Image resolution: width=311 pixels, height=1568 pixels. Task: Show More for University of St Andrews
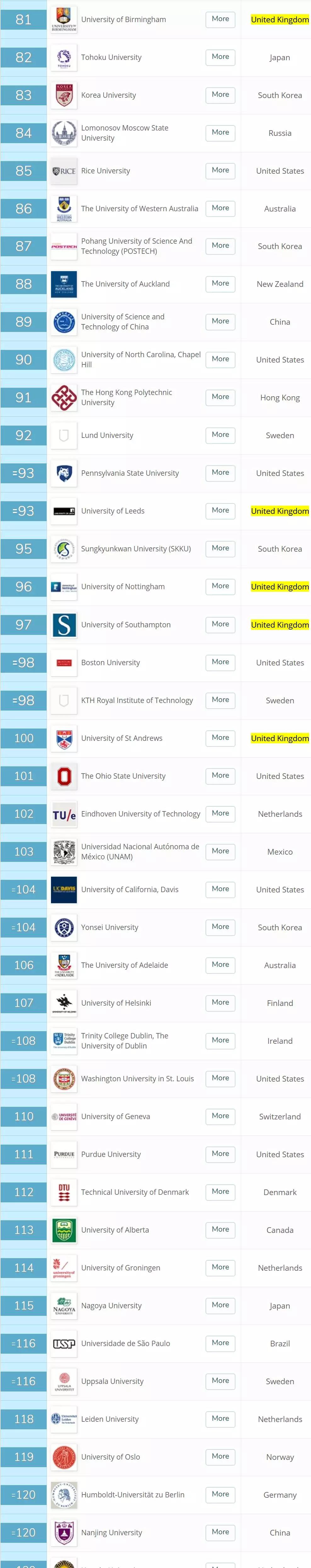pyautogui.click(x=220, y=738)
